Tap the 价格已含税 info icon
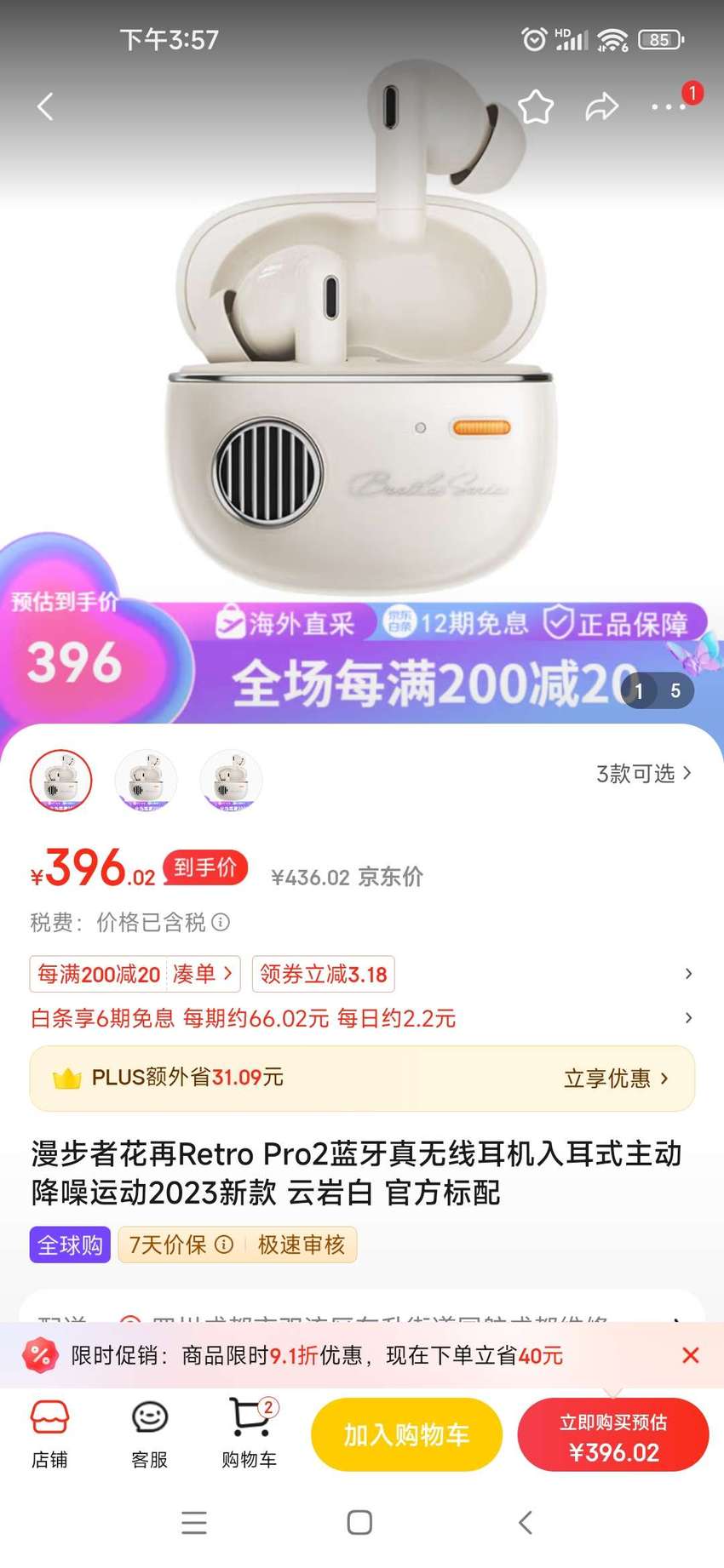 pos(221,922)
